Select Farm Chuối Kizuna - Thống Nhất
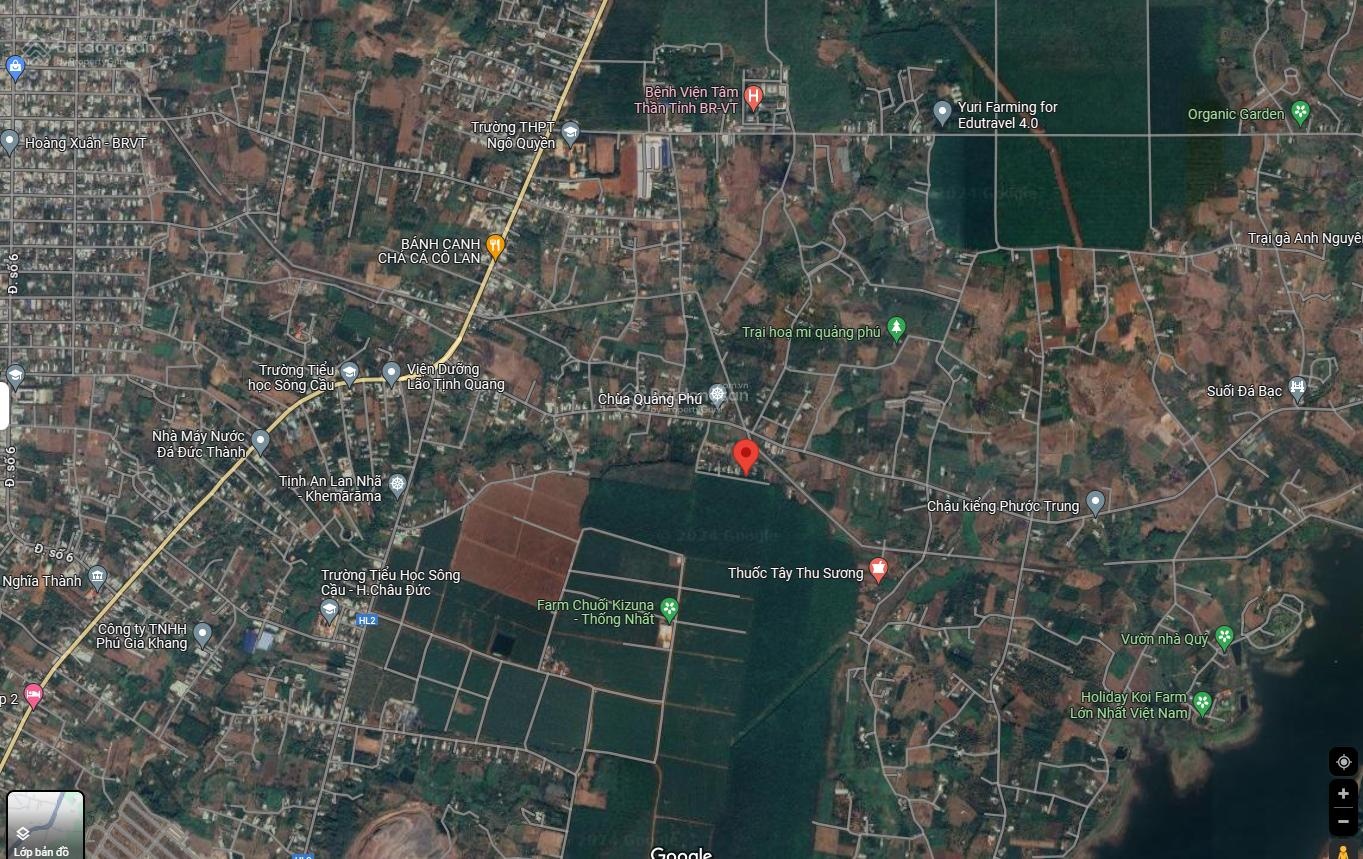This screenshot has width=1363, height=859. pyautogui.click(x=669, y=609)
